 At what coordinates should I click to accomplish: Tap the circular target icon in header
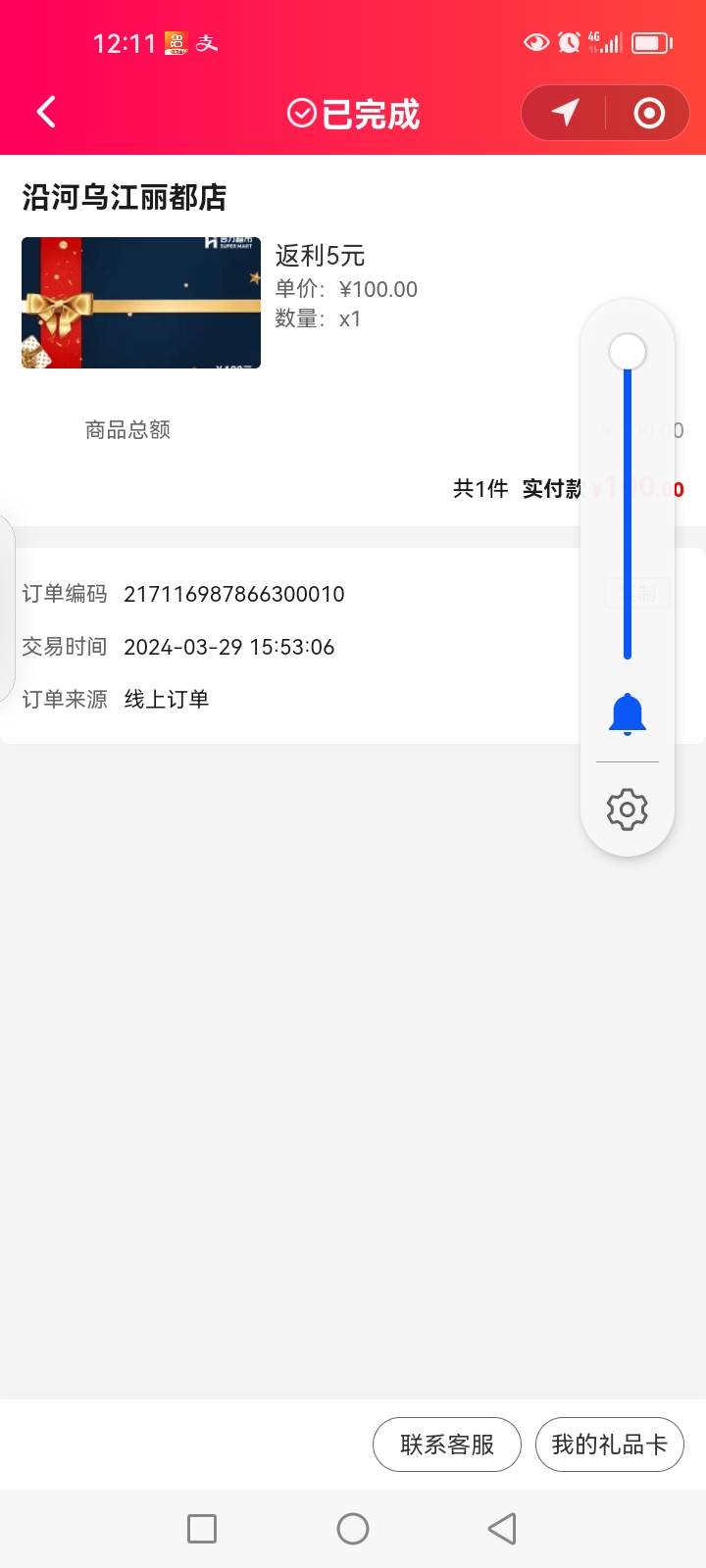pyautogui.click(x=649, y=114)
